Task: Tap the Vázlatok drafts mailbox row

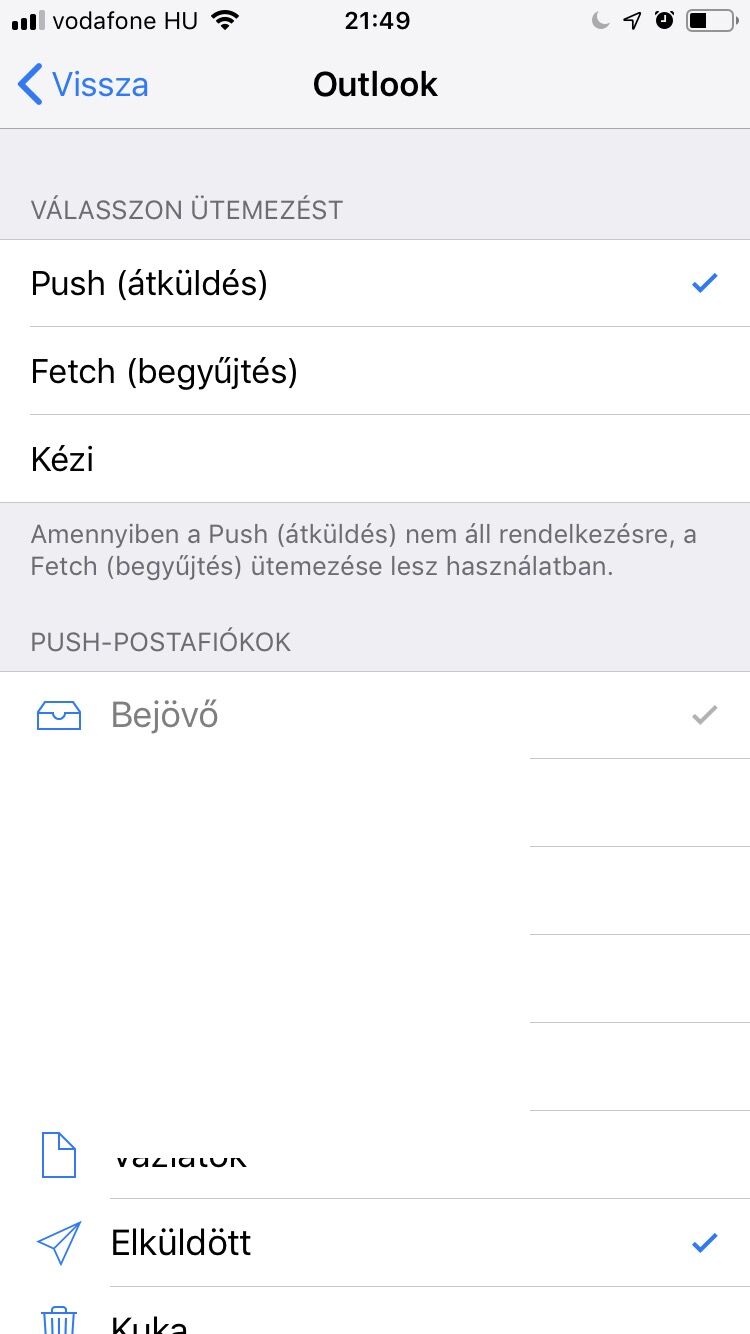Action: tap(375, 1155)
